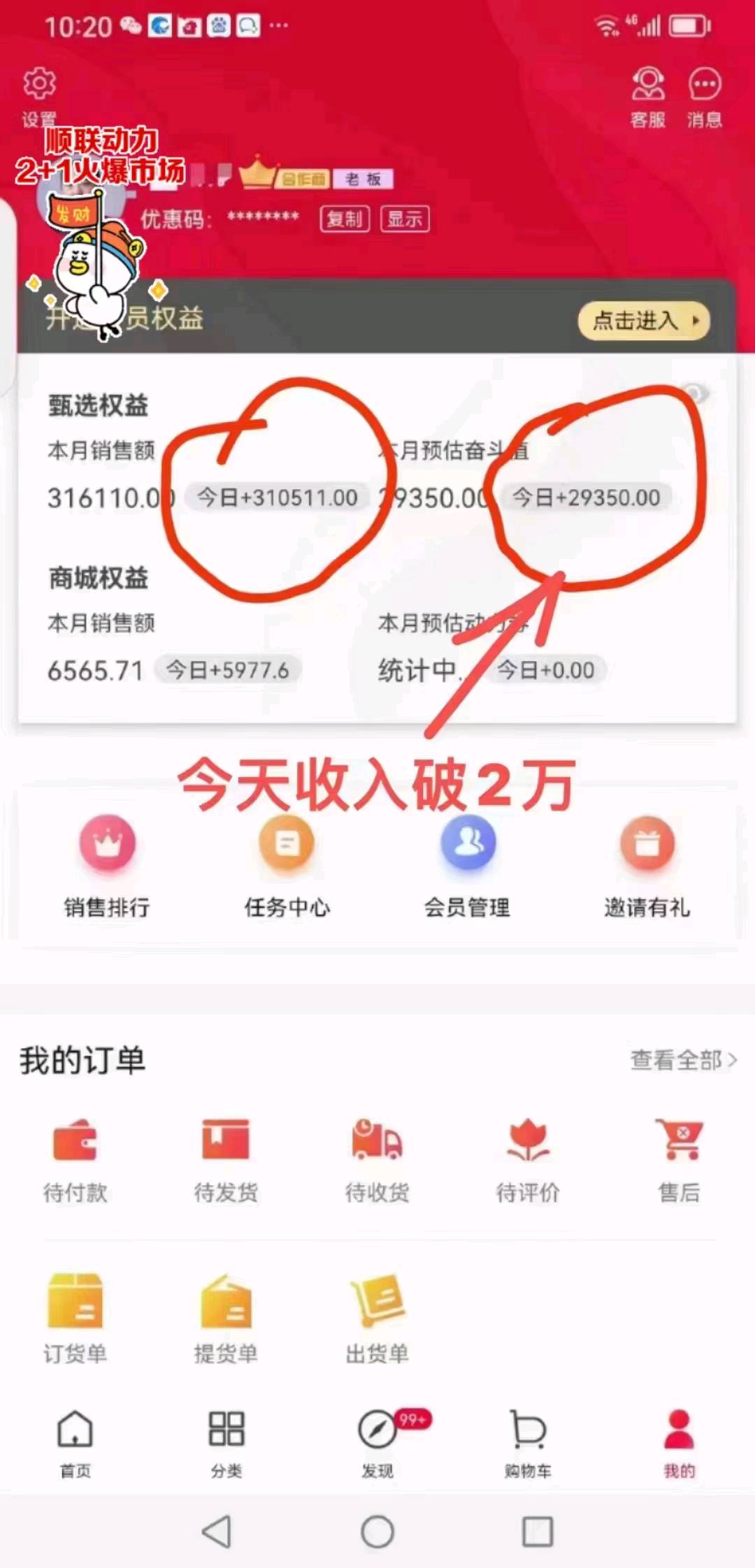
Task: Reveal the discount code with 显示
Action: coord(405,219)
